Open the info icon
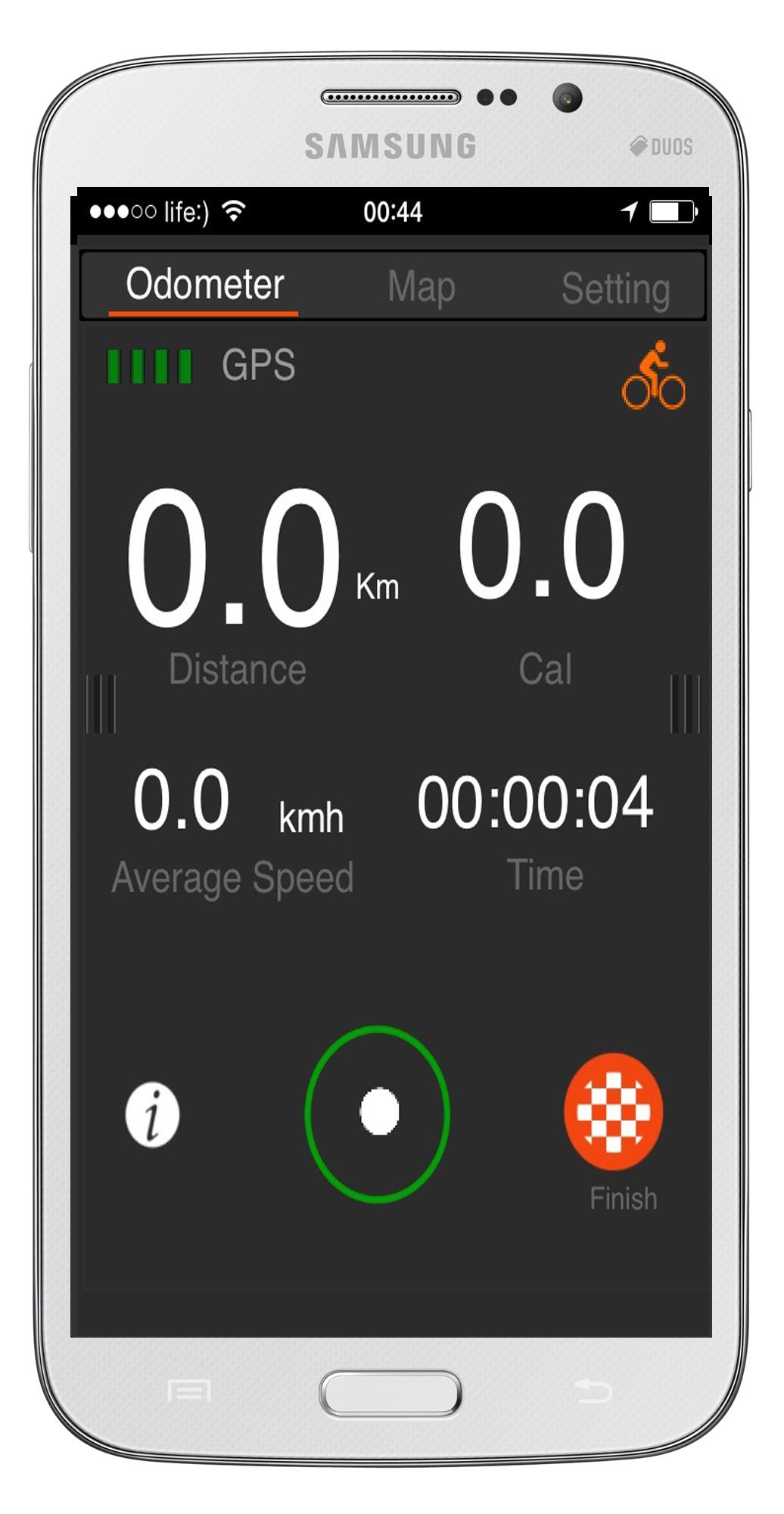This screenshot has height=1514, width=784. 152,1114
